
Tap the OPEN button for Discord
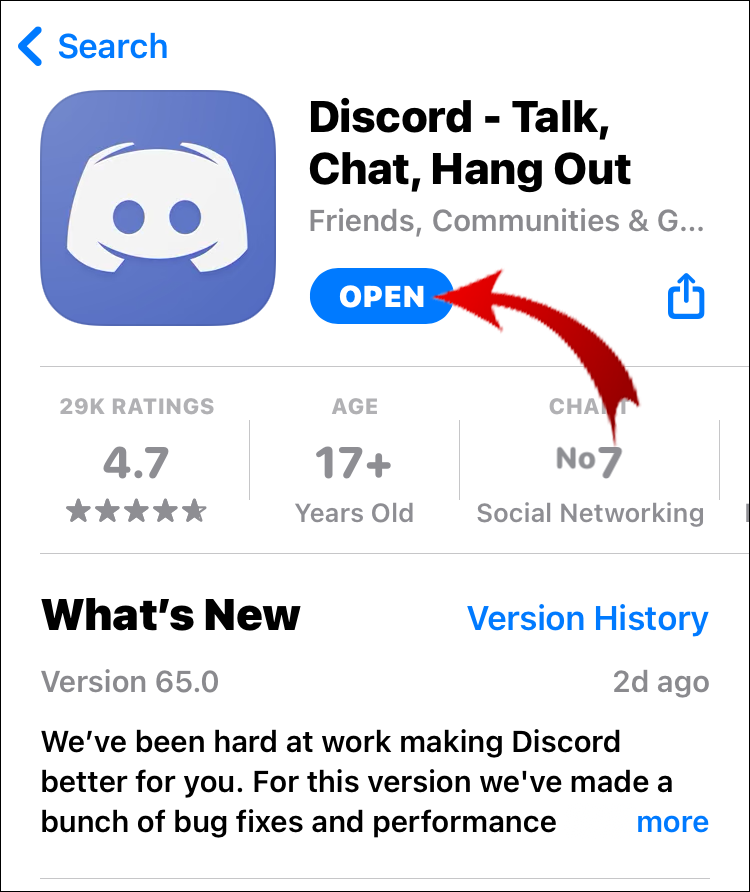pos(382,296)
